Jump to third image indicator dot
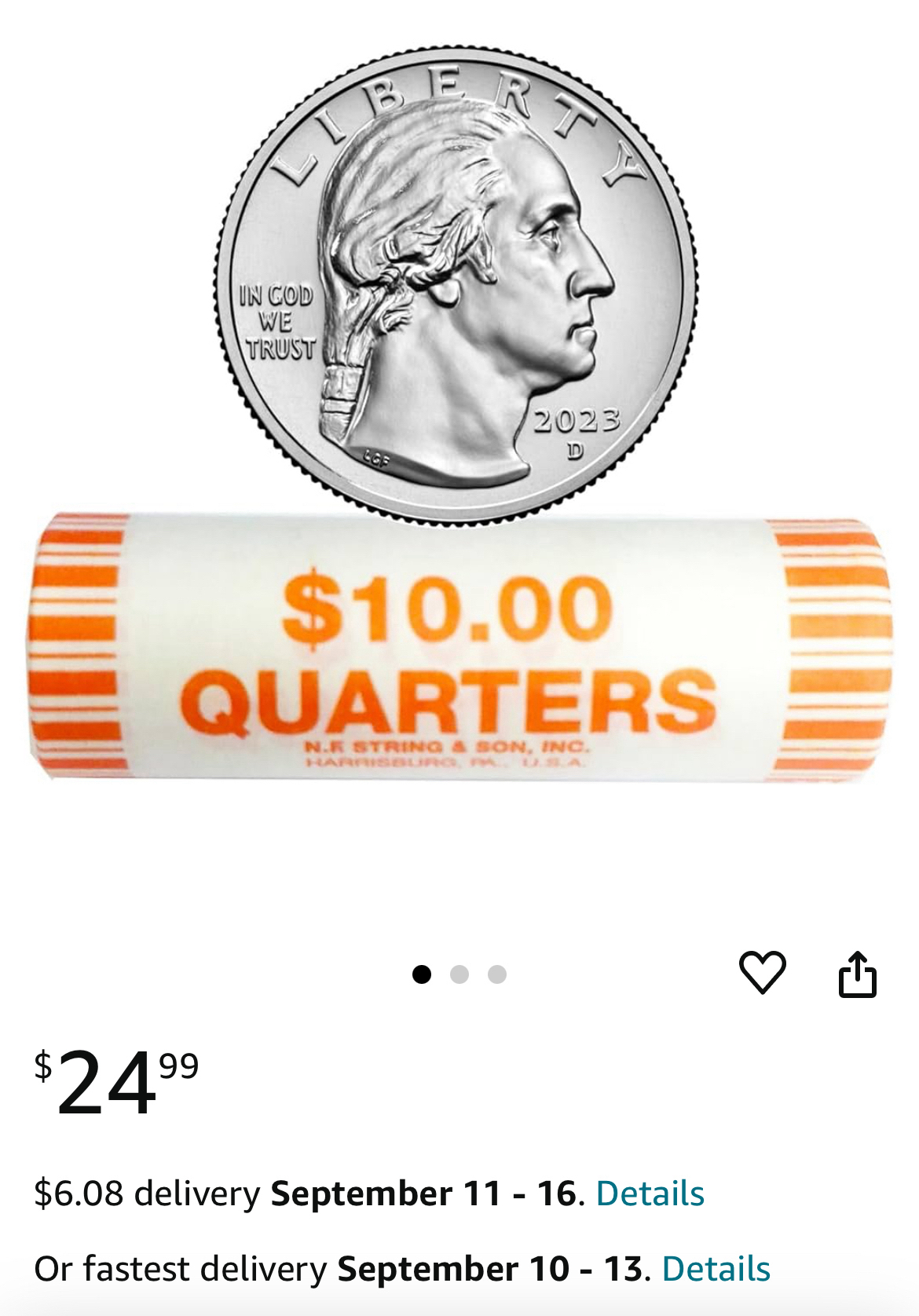The image size is (919, 1316). pyautogui.click(x=497, y=974)
